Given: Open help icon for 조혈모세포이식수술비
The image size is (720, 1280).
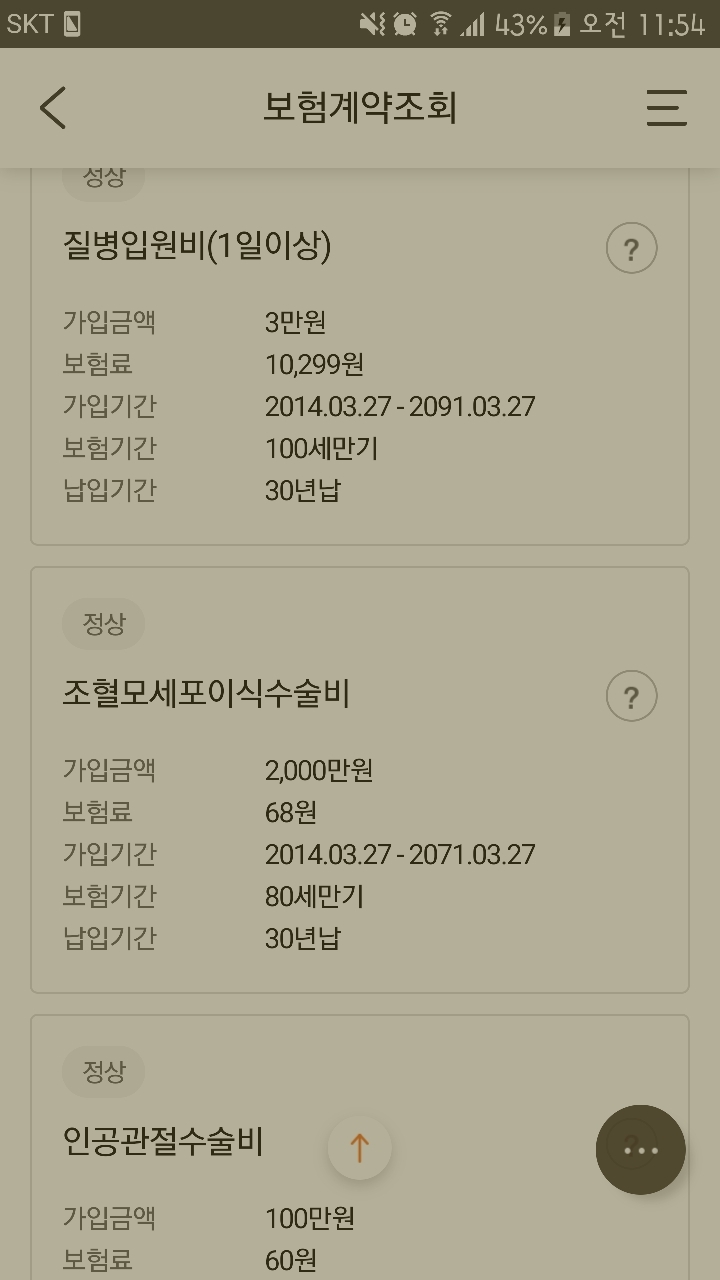Looking at the screenshot, I should point(631,696).
